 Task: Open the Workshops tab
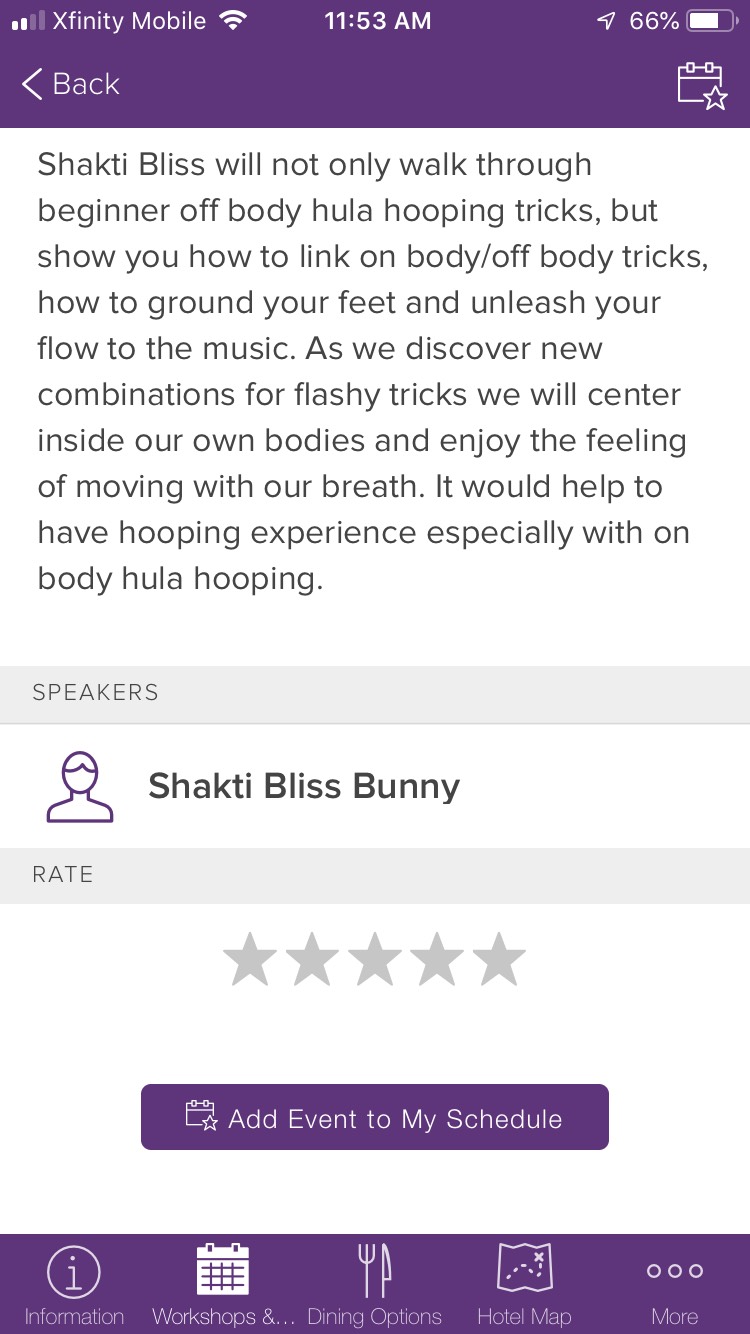click(x=224, y=1284)
